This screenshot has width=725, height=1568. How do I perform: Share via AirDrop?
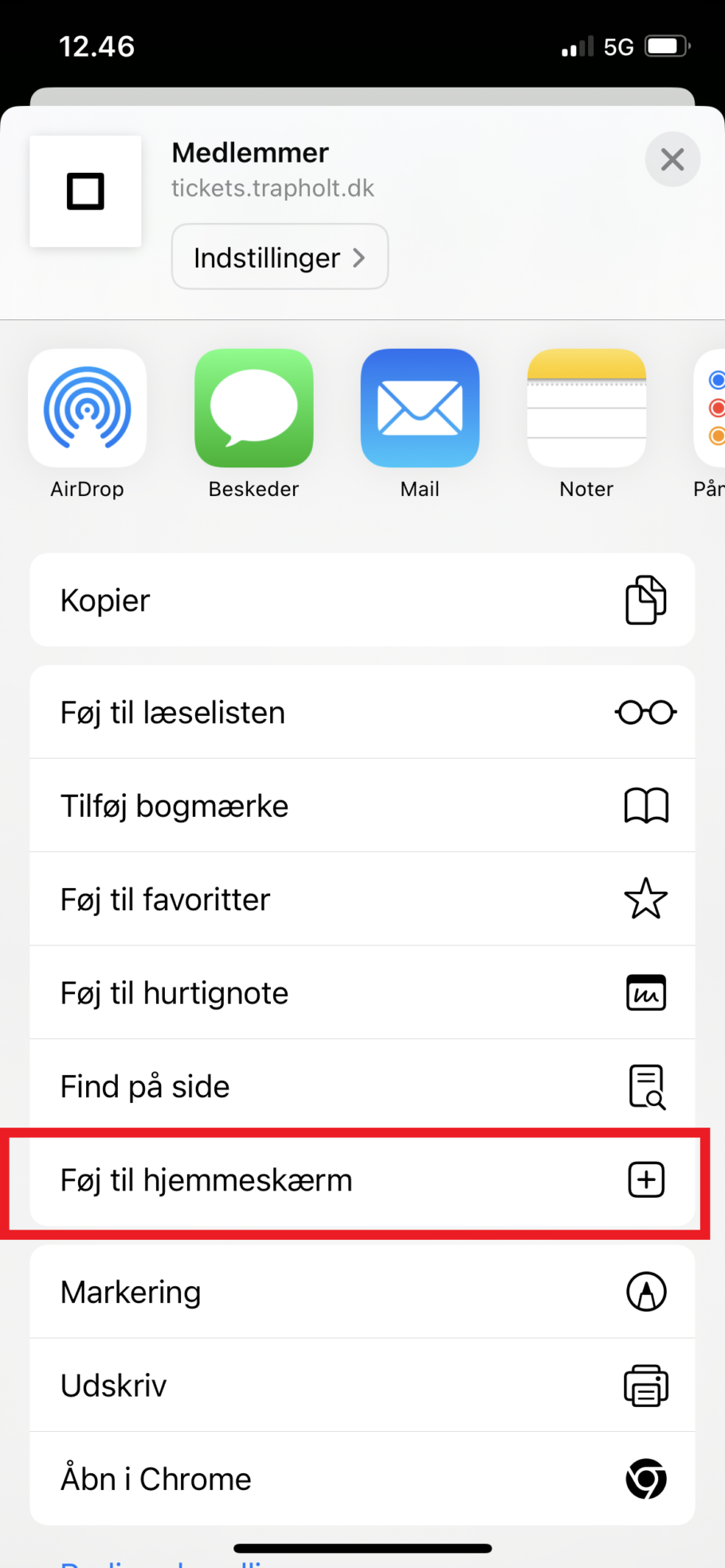(88, 409)
